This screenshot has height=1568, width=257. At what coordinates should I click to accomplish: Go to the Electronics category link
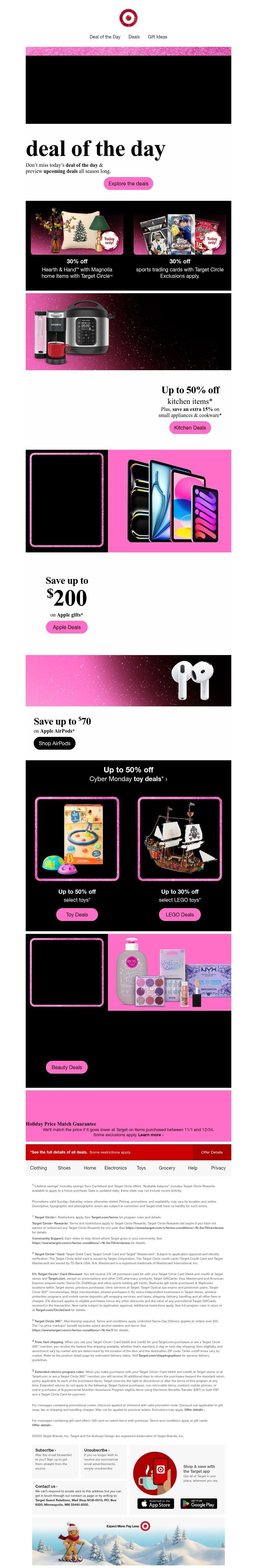[x=115, y=1168]
